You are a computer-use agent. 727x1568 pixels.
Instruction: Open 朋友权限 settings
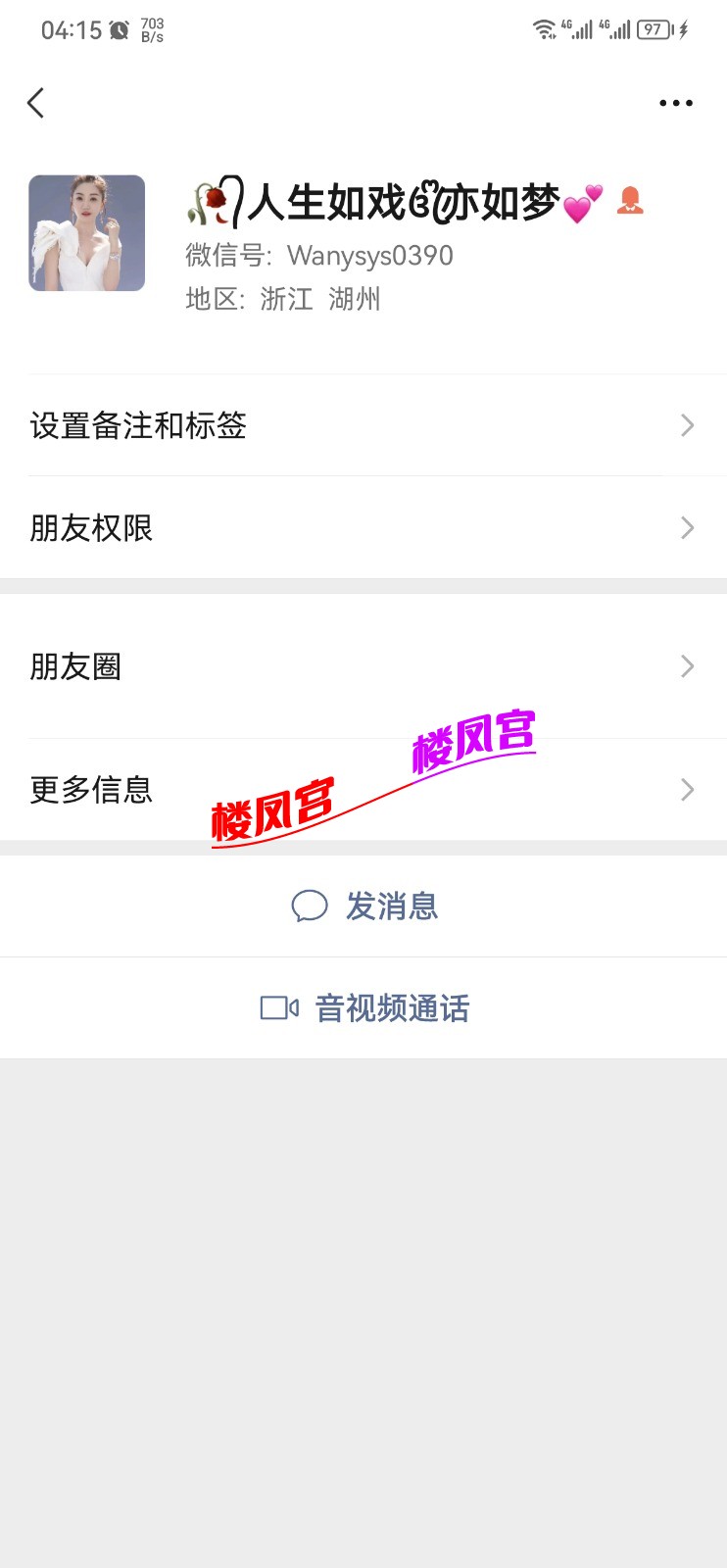click(363, 528)
